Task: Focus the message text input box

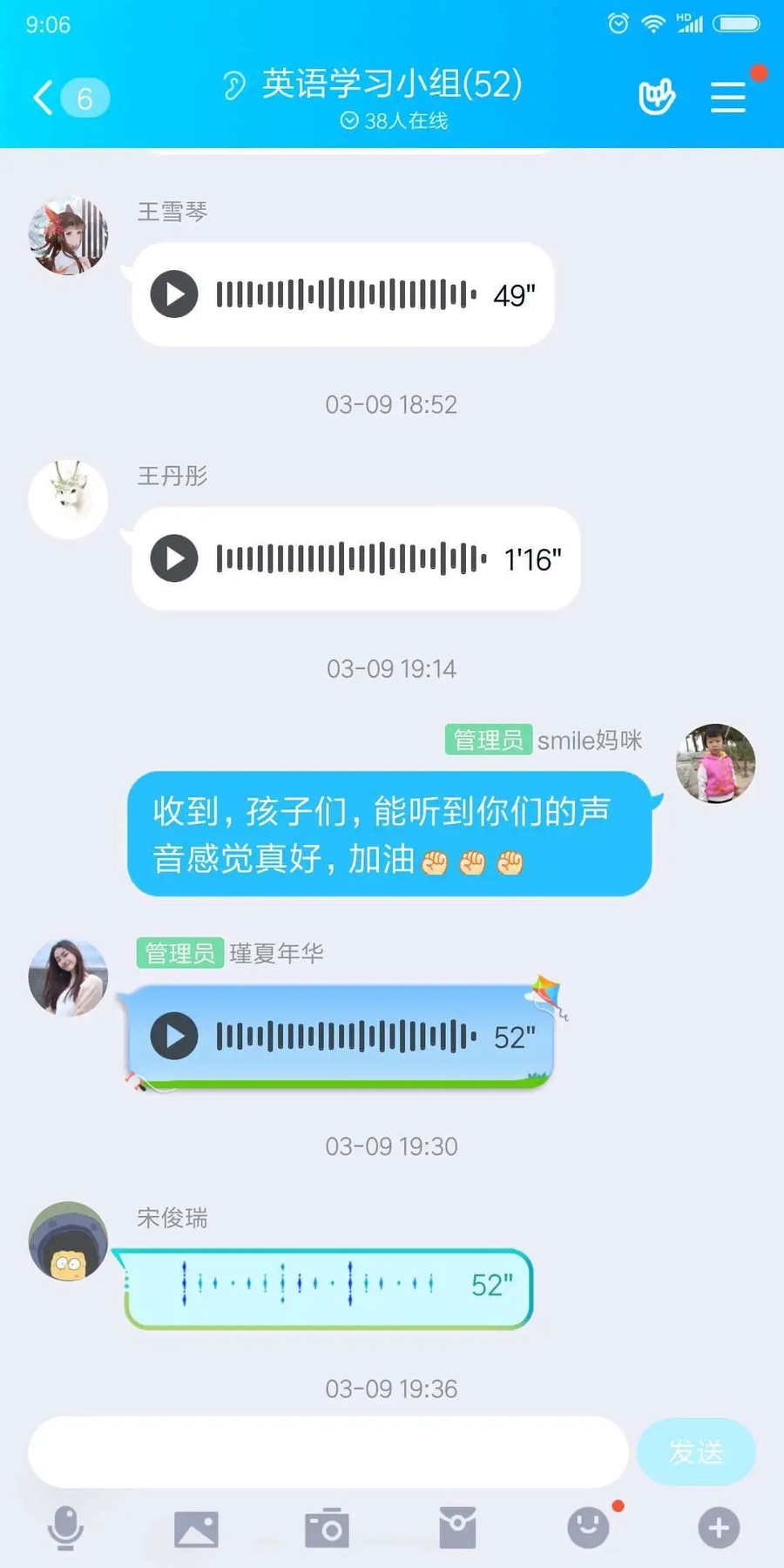Action: (328, 1451)
